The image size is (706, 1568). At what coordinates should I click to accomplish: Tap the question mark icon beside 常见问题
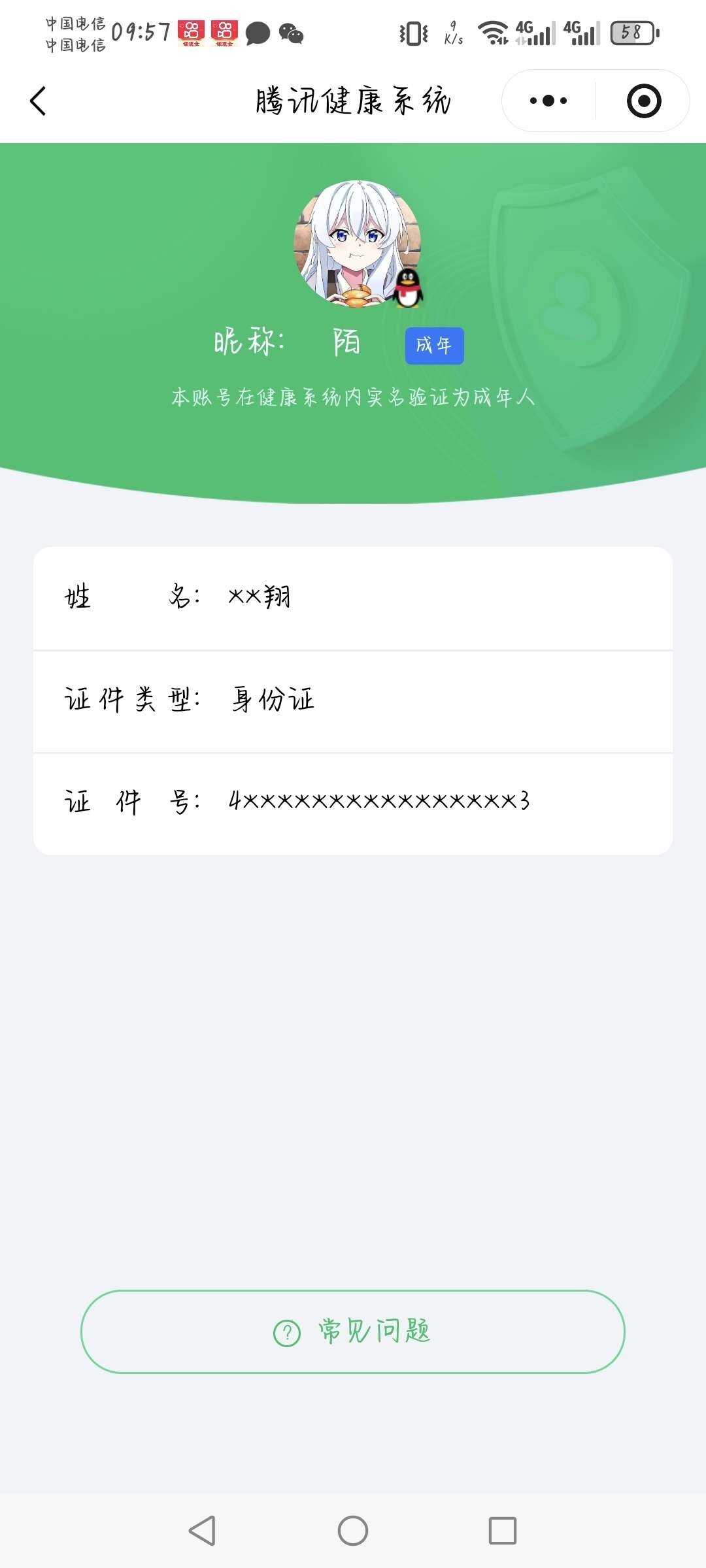pos(286,1333)
